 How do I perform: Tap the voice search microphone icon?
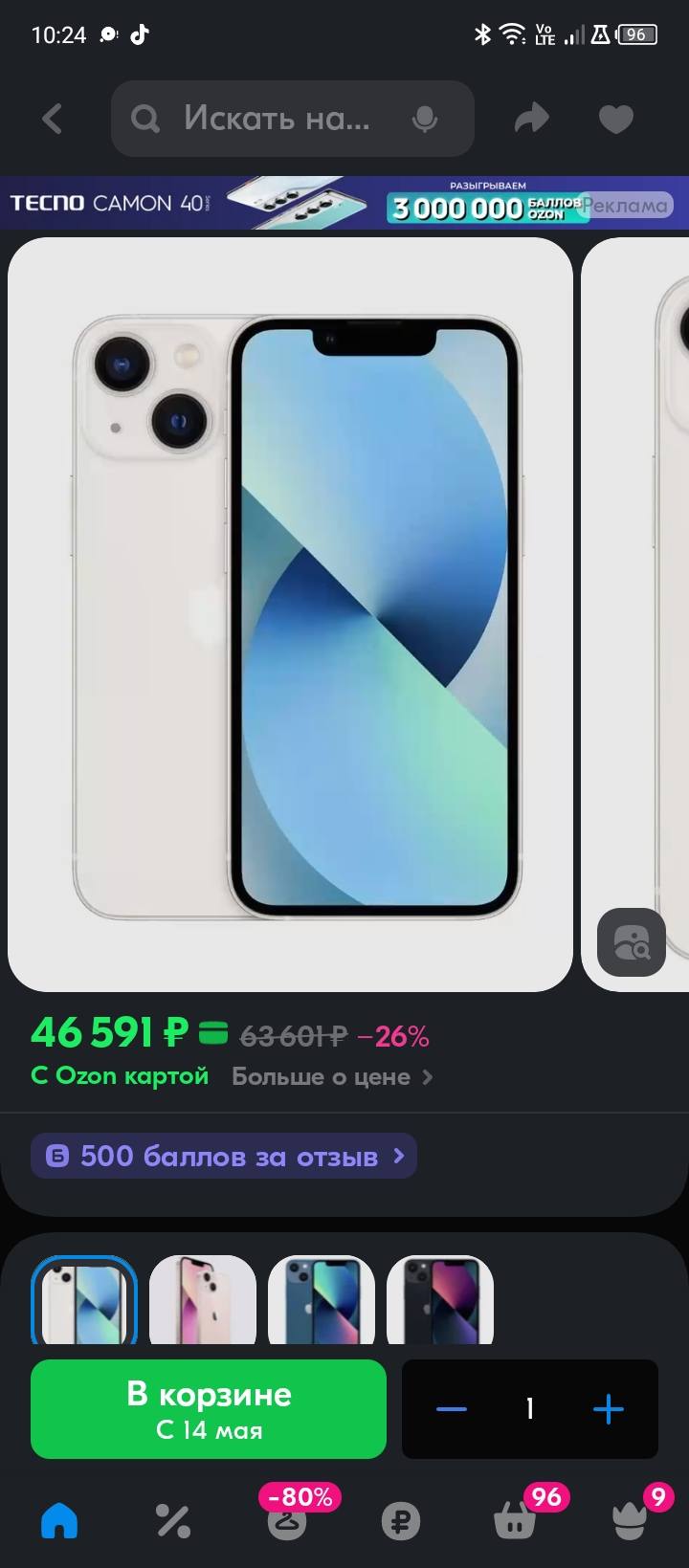424,119
